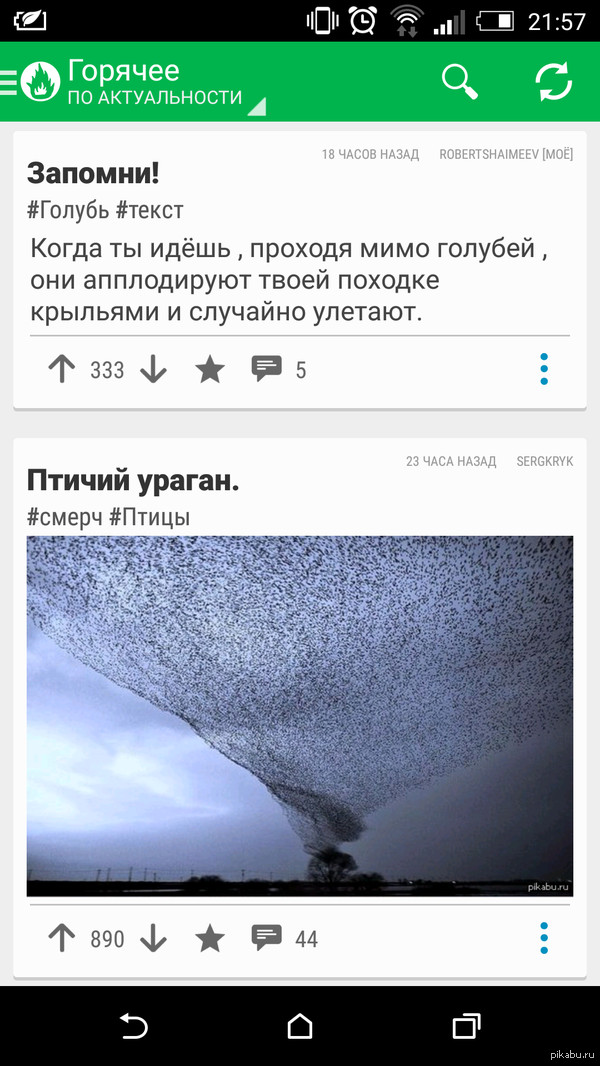Save Запомни! post with the star

209,370
